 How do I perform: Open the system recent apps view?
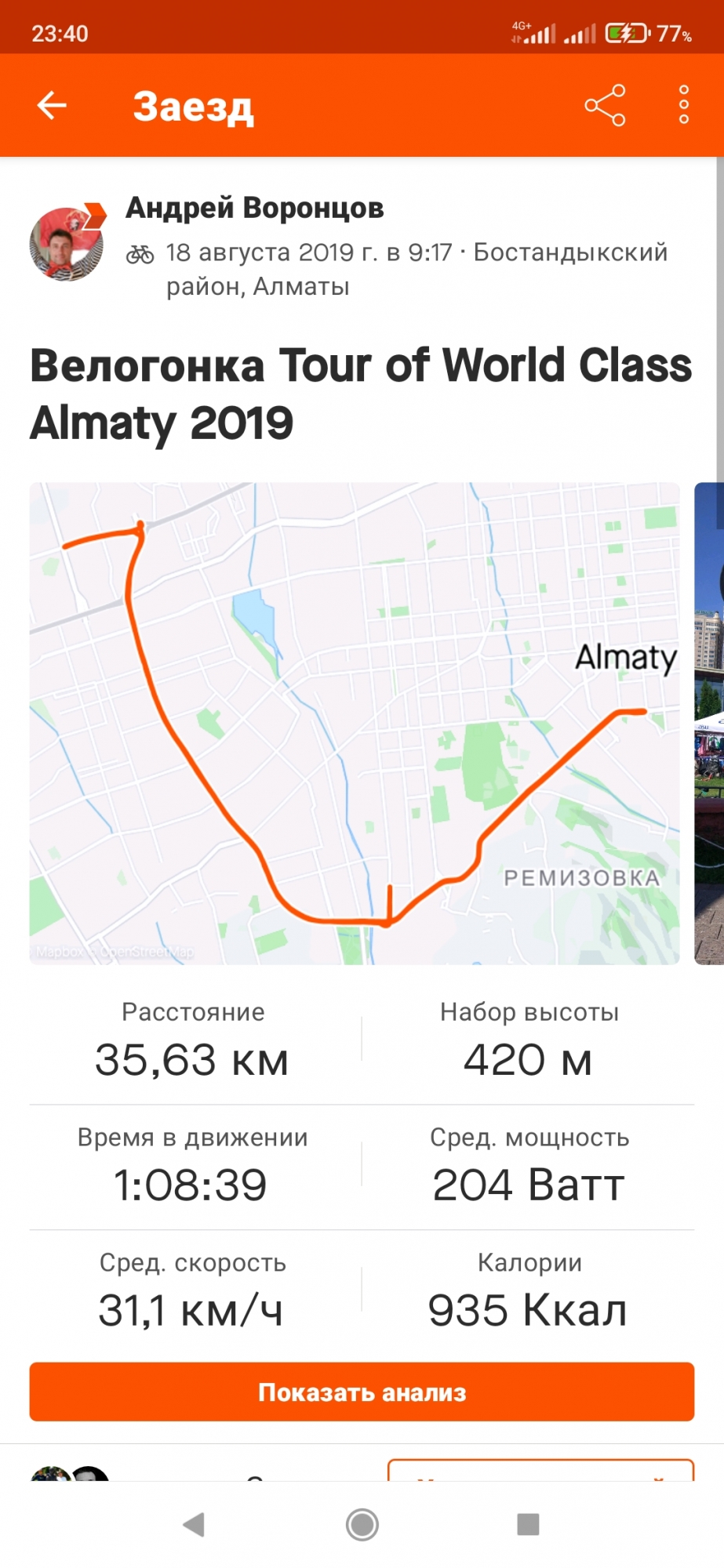528,1524
